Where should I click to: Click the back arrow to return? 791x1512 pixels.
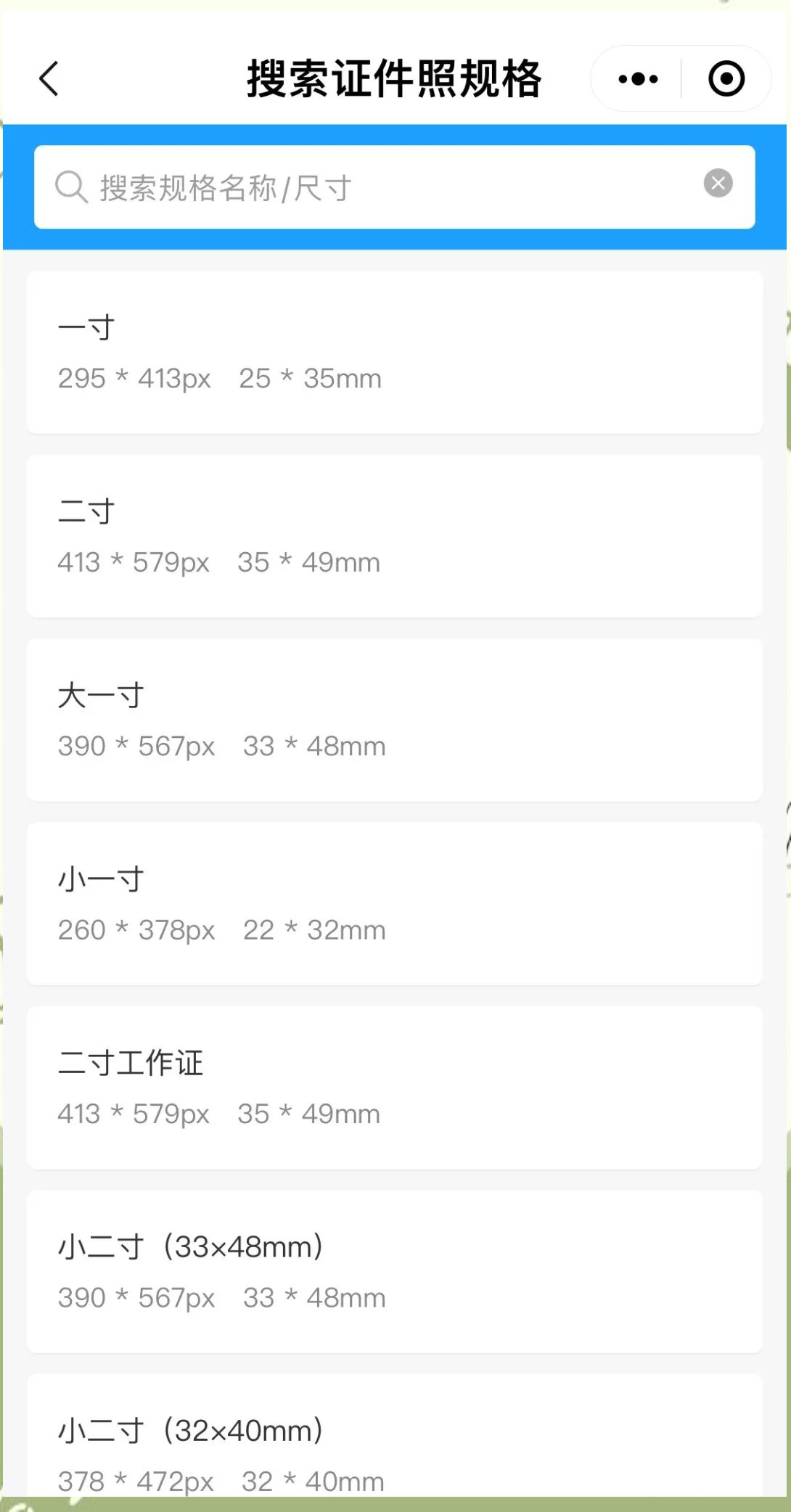click(x=48, y=78)
